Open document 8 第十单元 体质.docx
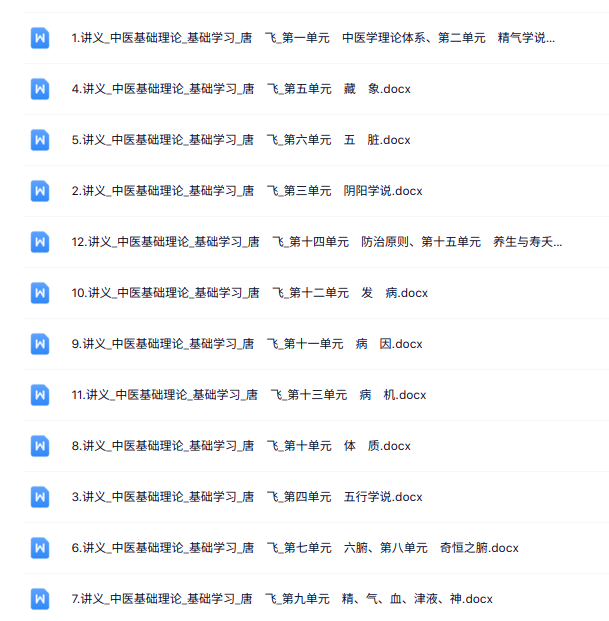Image resolution: width=609 pixels, height=621 pixels. 240,446
